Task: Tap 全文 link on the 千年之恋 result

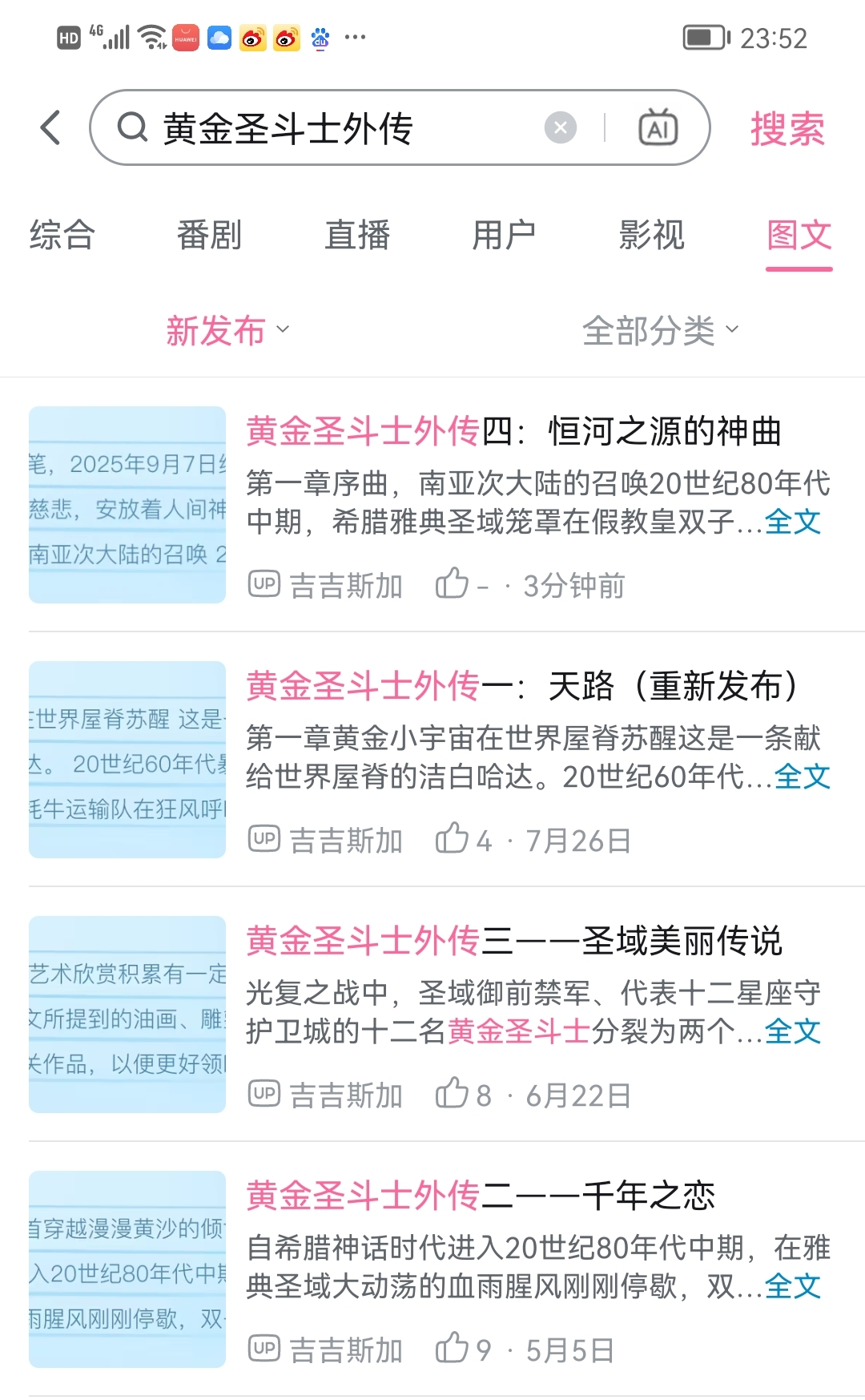Action: [x=793, y=1286]
